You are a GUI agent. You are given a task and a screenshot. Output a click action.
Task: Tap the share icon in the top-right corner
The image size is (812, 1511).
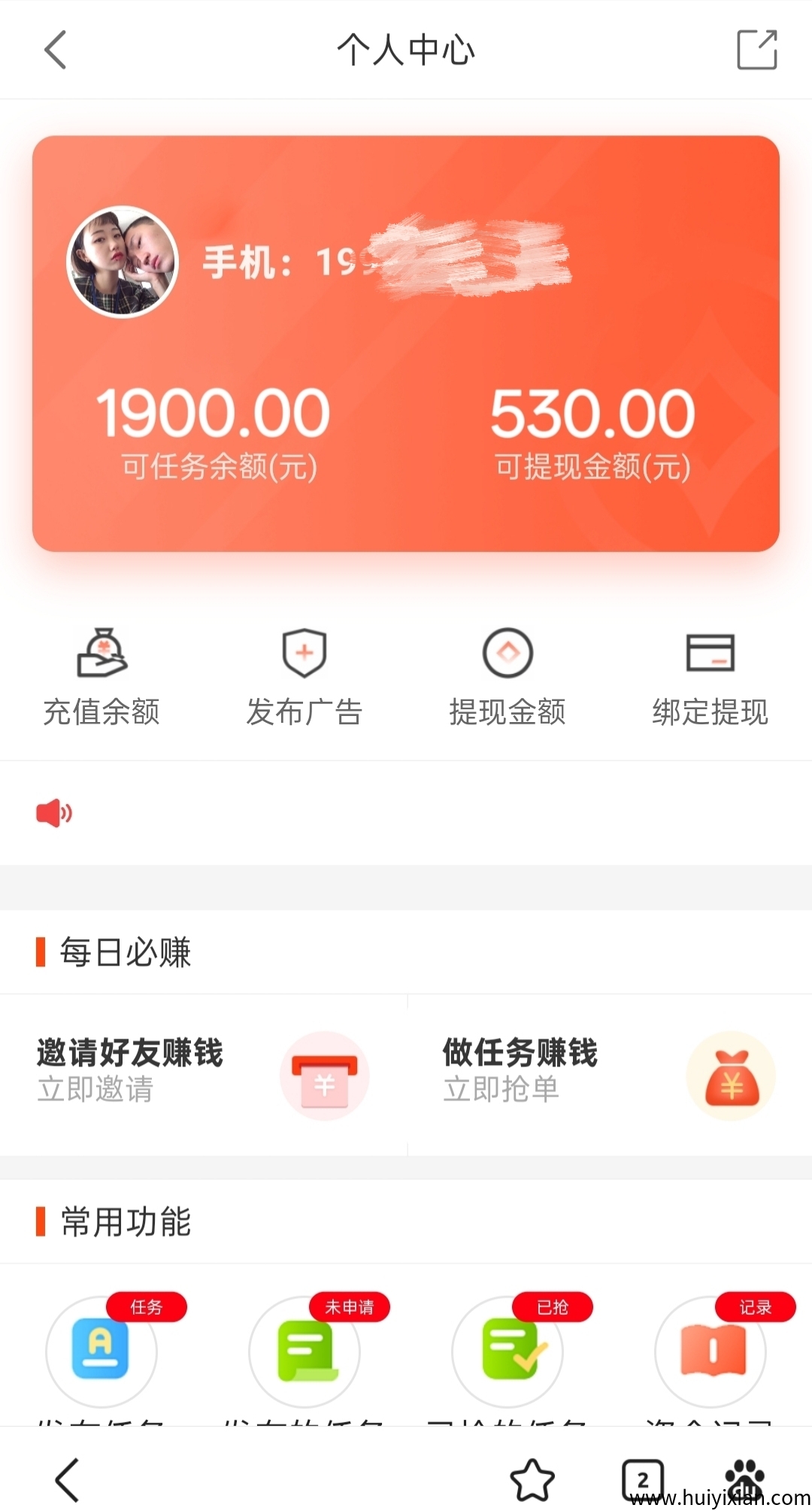756,50
